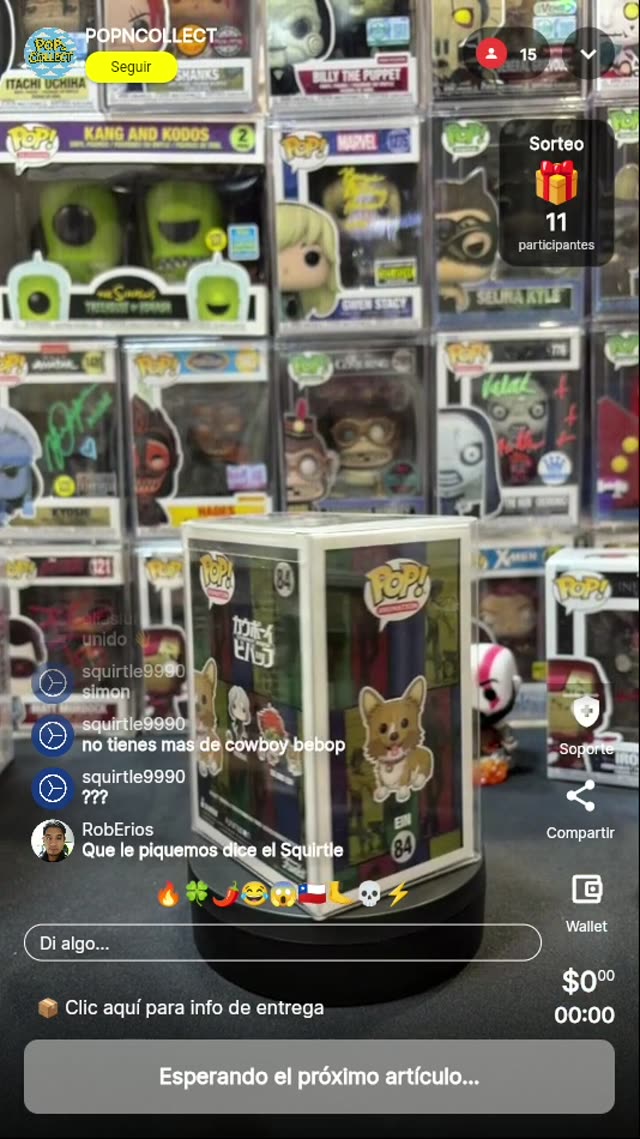Tap the 'Di algo...' chat field

click(x=282, y=942)
